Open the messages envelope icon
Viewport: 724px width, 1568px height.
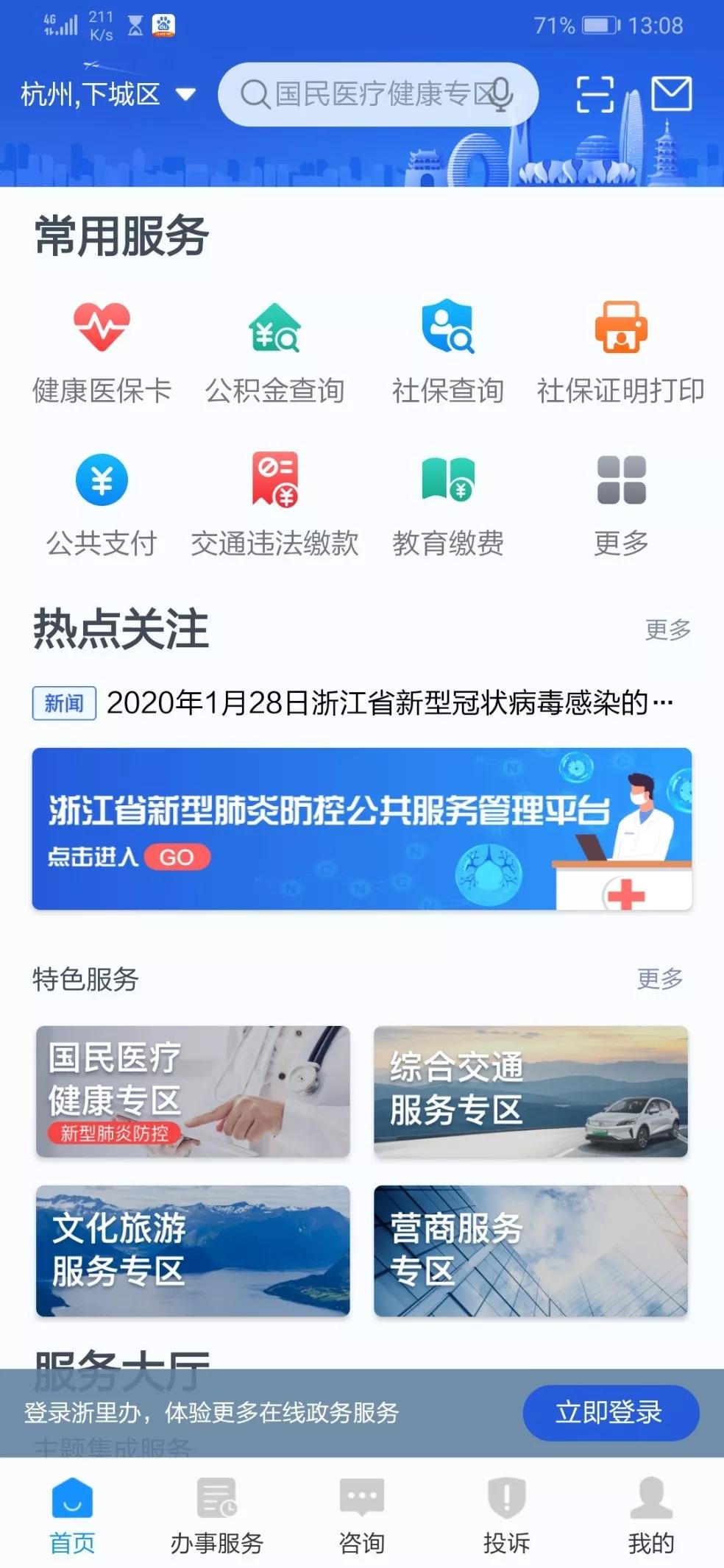671,94
